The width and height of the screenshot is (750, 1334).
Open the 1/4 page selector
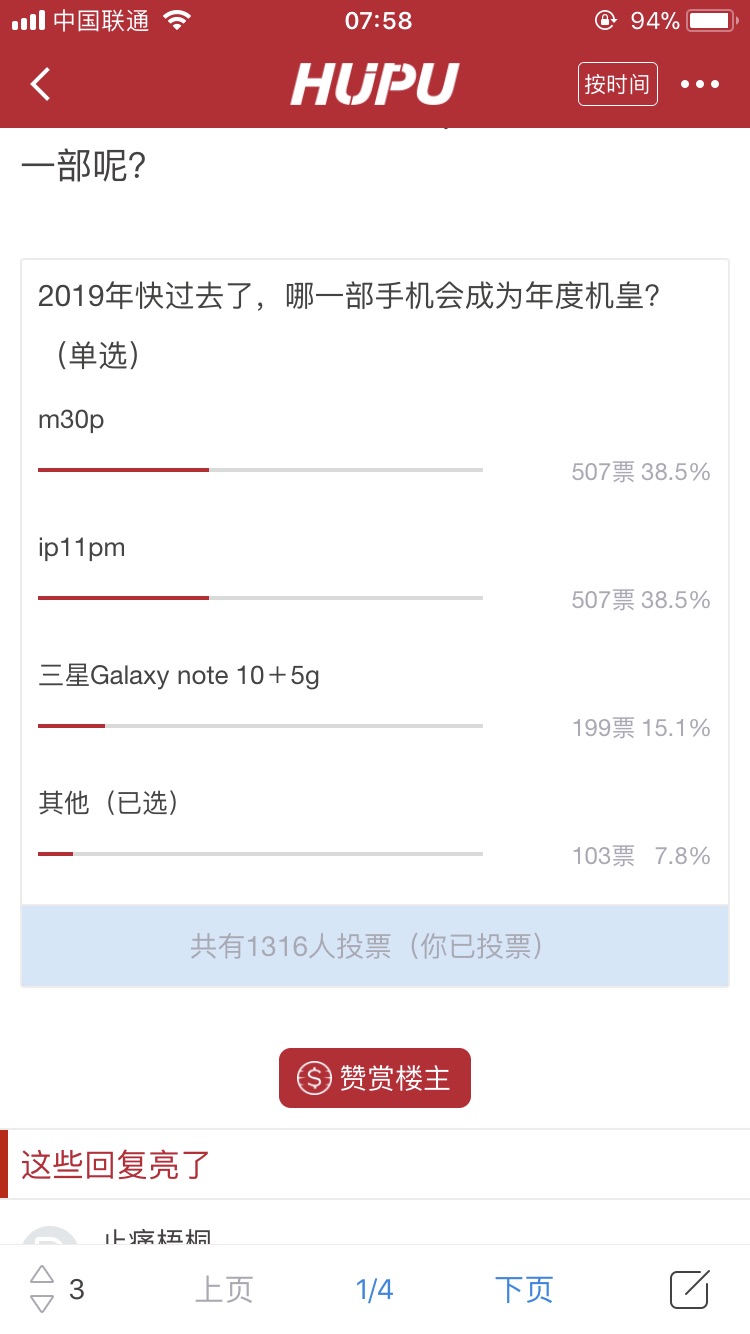pos(375,1290)
